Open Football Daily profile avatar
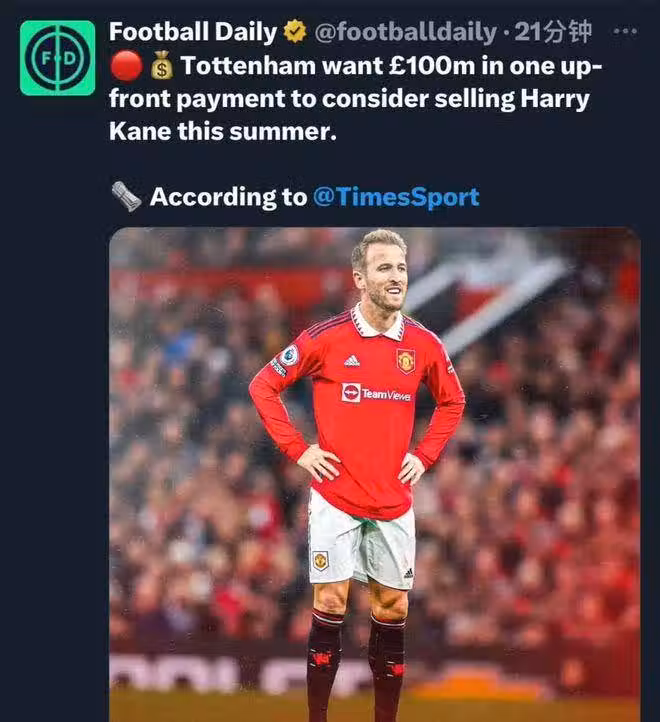660x722 pixels. click(x=57, y=57)
